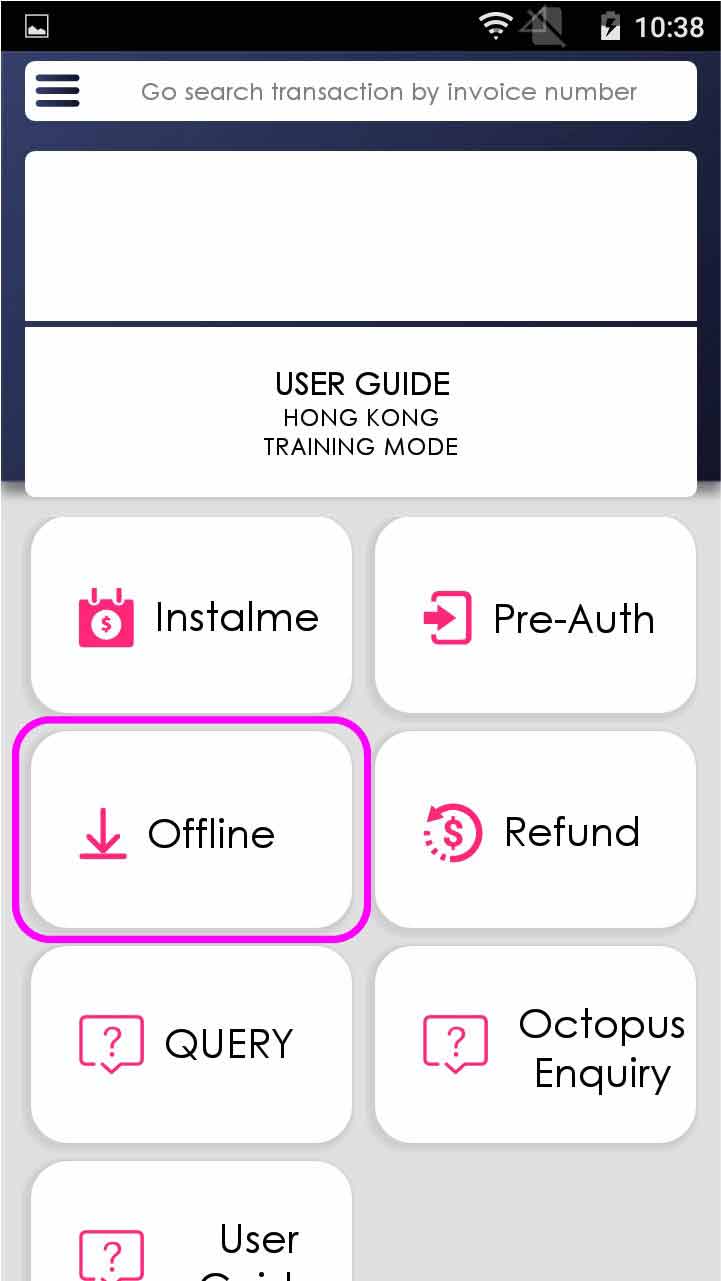This screenshot has width=721, height=1281.
Task: Start a Pre-Auth transaction
Action: tap(535, 616)
